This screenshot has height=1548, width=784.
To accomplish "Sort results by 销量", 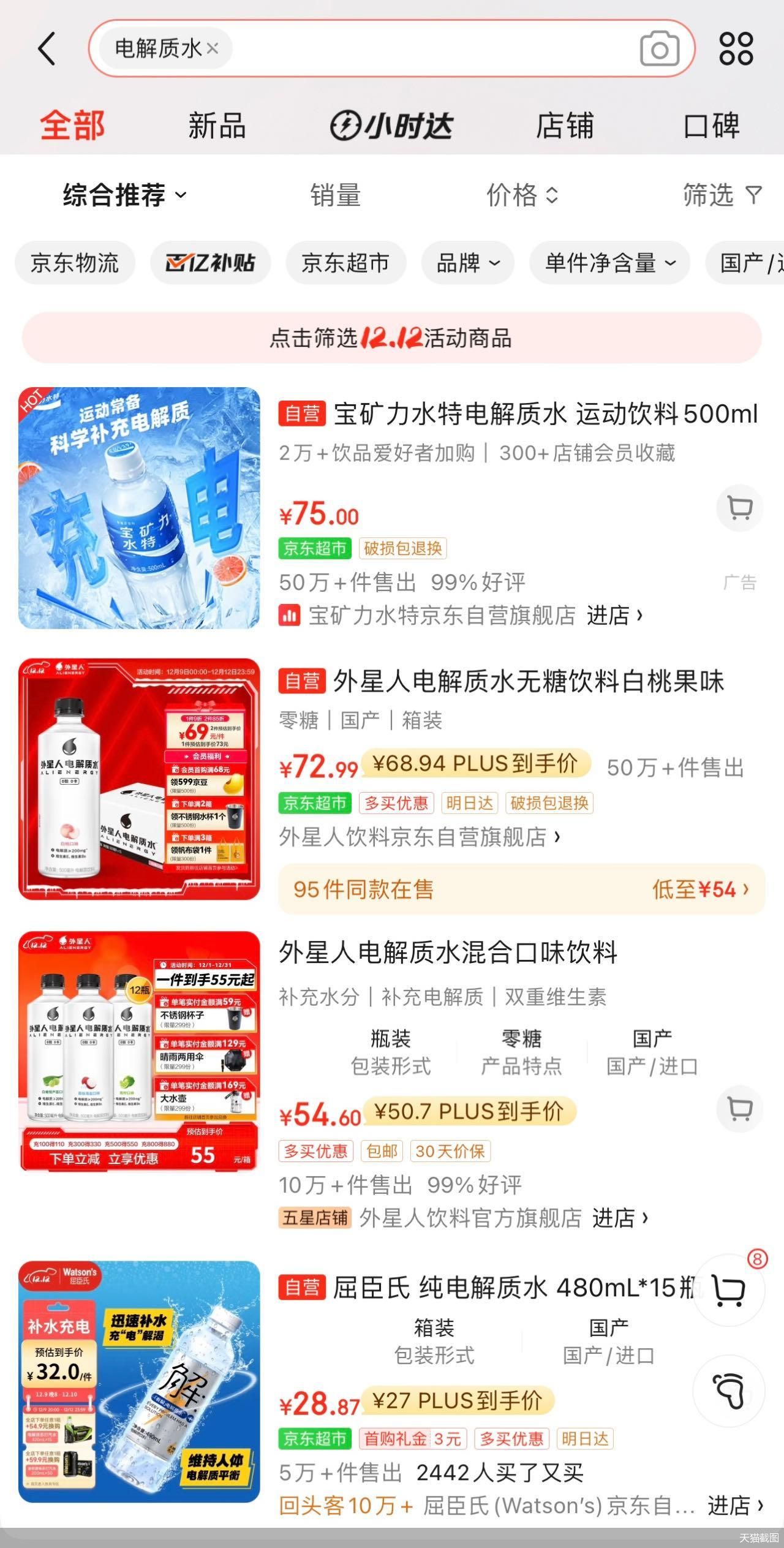I will point(335,195).
